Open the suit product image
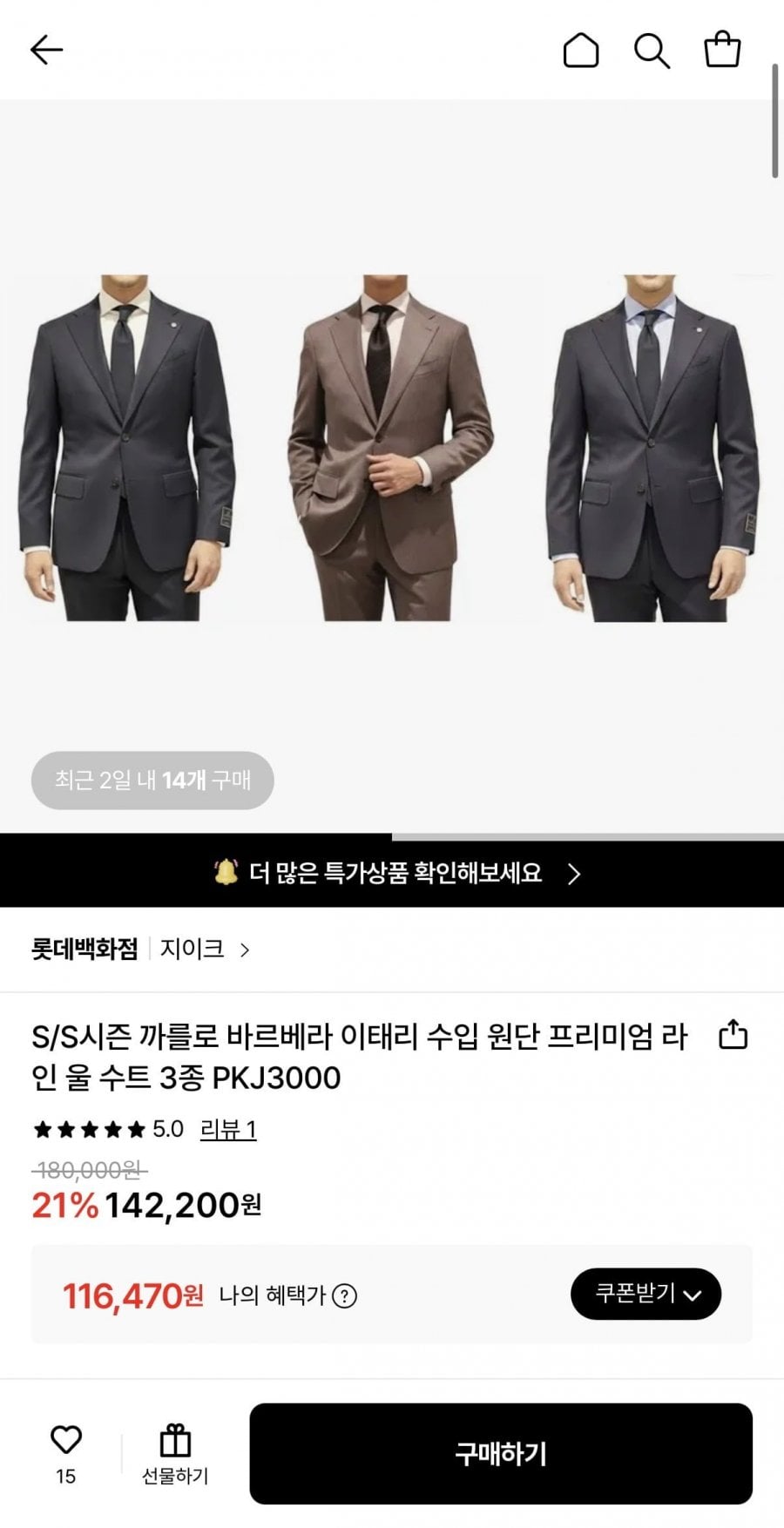 (x=392, y=449)
